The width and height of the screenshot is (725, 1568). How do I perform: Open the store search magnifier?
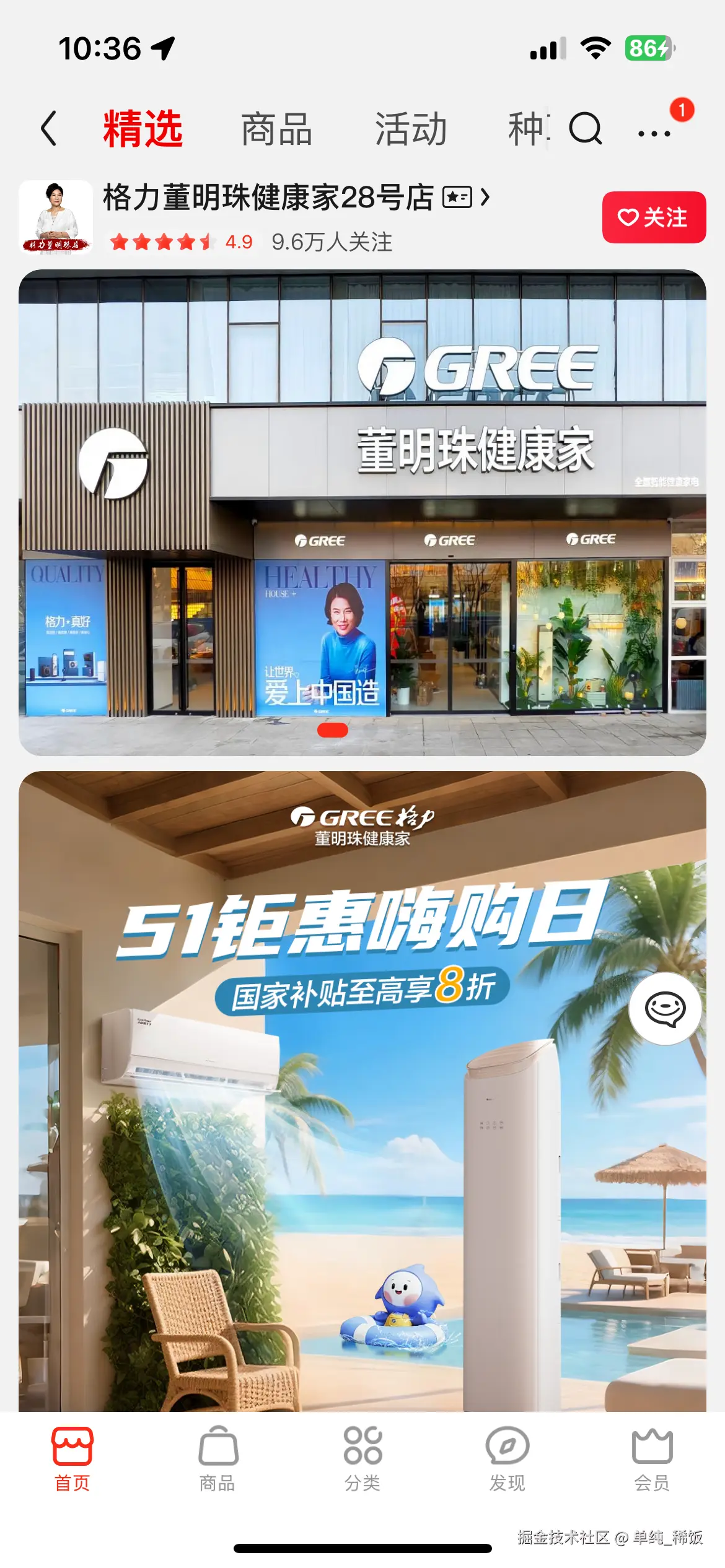pos(585,129)
